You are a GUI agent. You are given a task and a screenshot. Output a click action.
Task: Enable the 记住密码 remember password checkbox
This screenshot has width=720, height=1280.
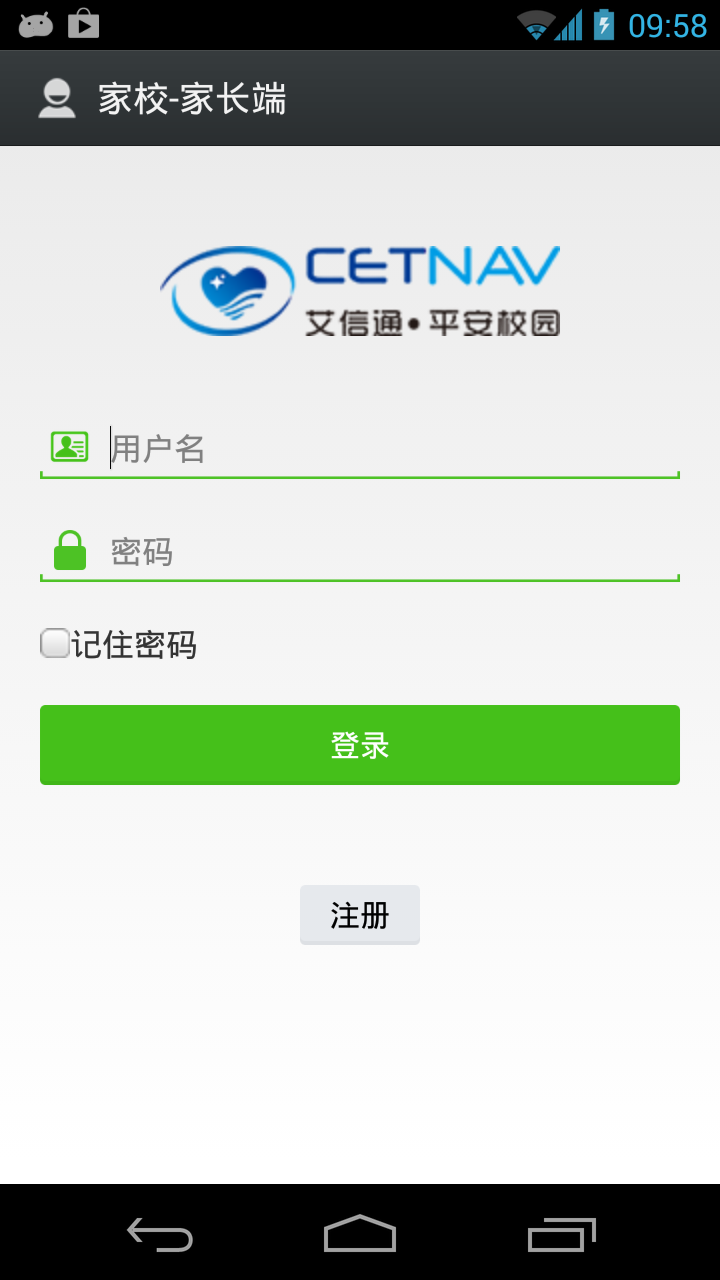click(x=54, y=644)
